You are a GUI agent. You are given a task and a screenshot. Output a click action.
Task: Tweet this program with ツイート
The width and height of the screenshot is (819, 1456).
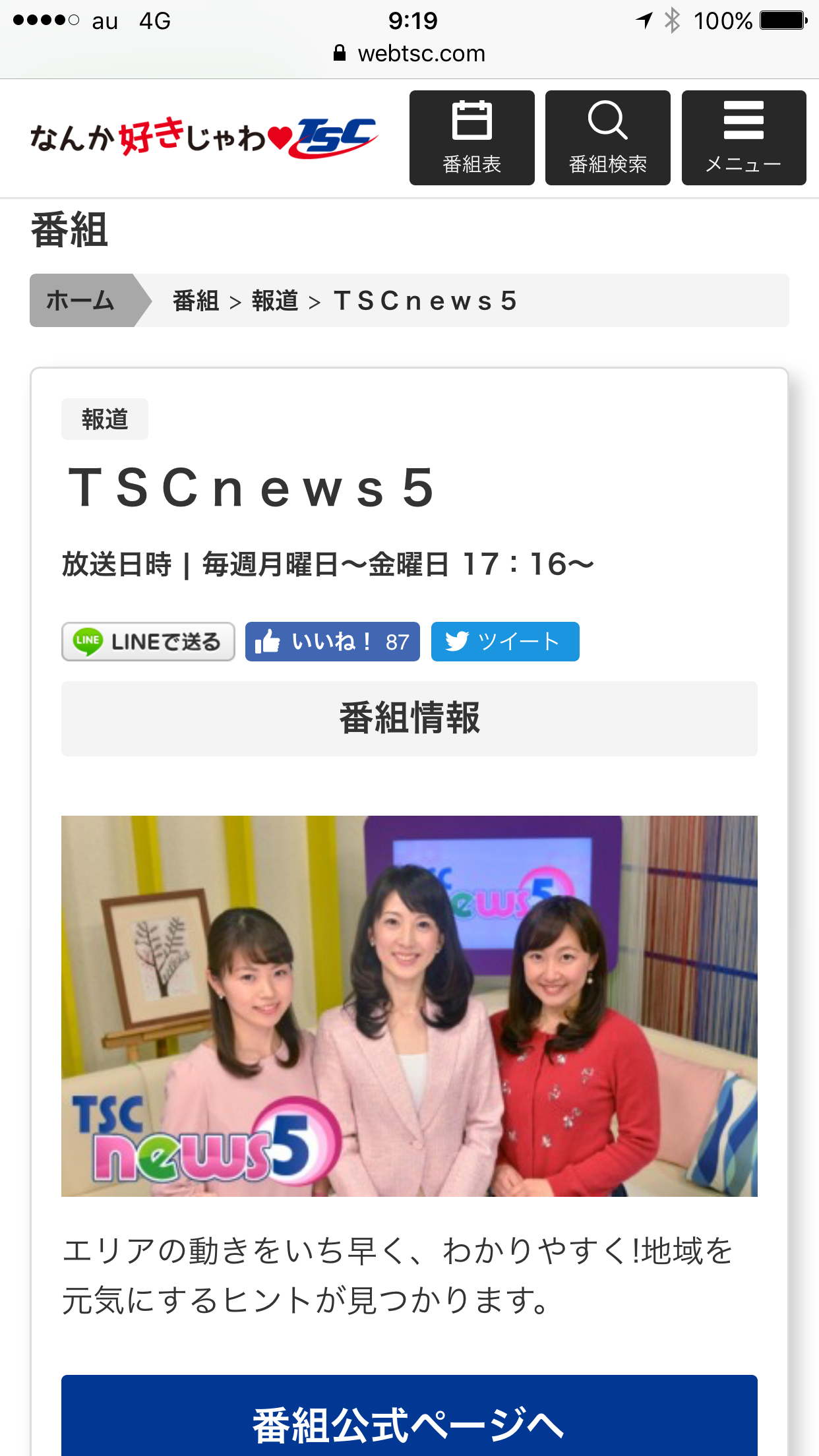coord(505,642)
